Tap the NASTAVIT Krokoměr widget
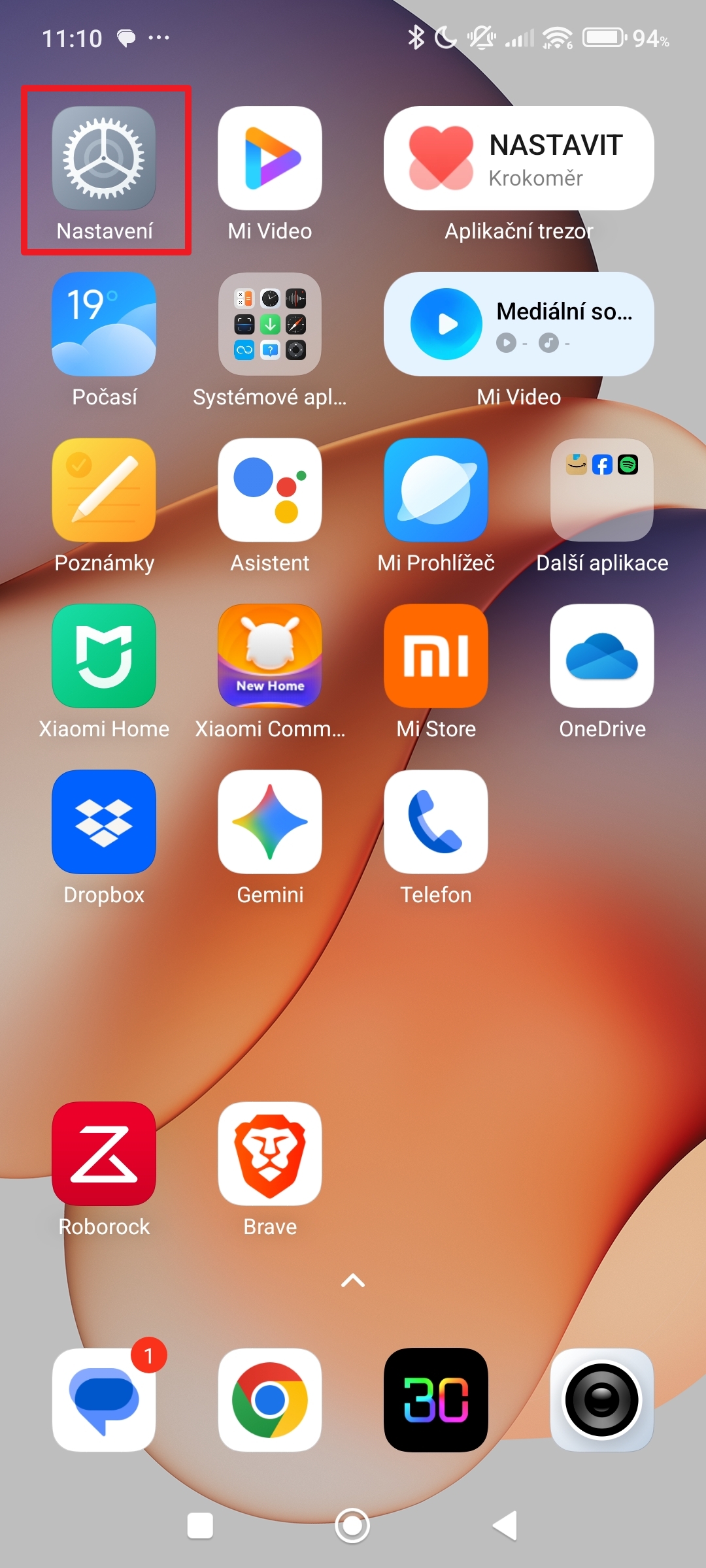This screenshot has width=706, height=1568. click(x=518, y=159)
